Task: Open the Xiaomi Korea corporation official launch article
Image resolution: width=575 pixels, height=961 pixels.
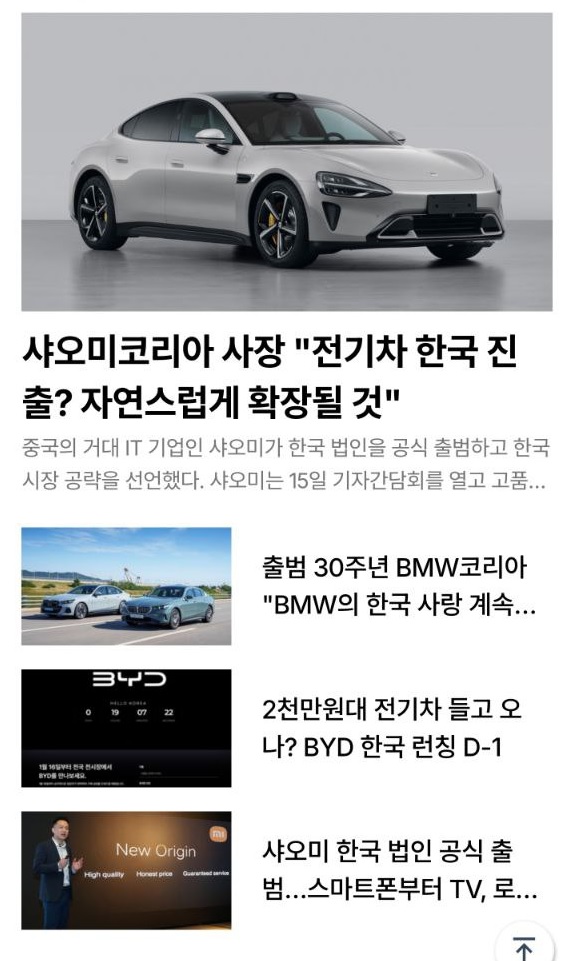Action: (x=399, y=870)
